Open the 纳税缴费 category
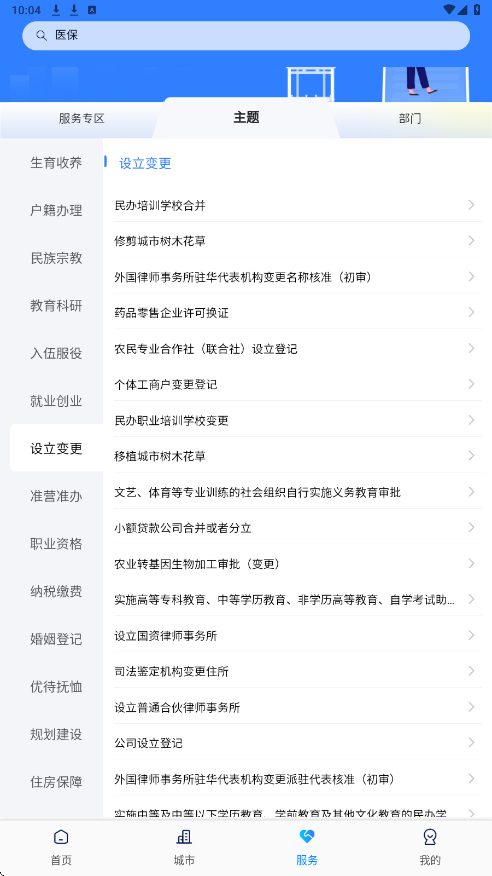This screenshot has height=876, width=492. 56,591
